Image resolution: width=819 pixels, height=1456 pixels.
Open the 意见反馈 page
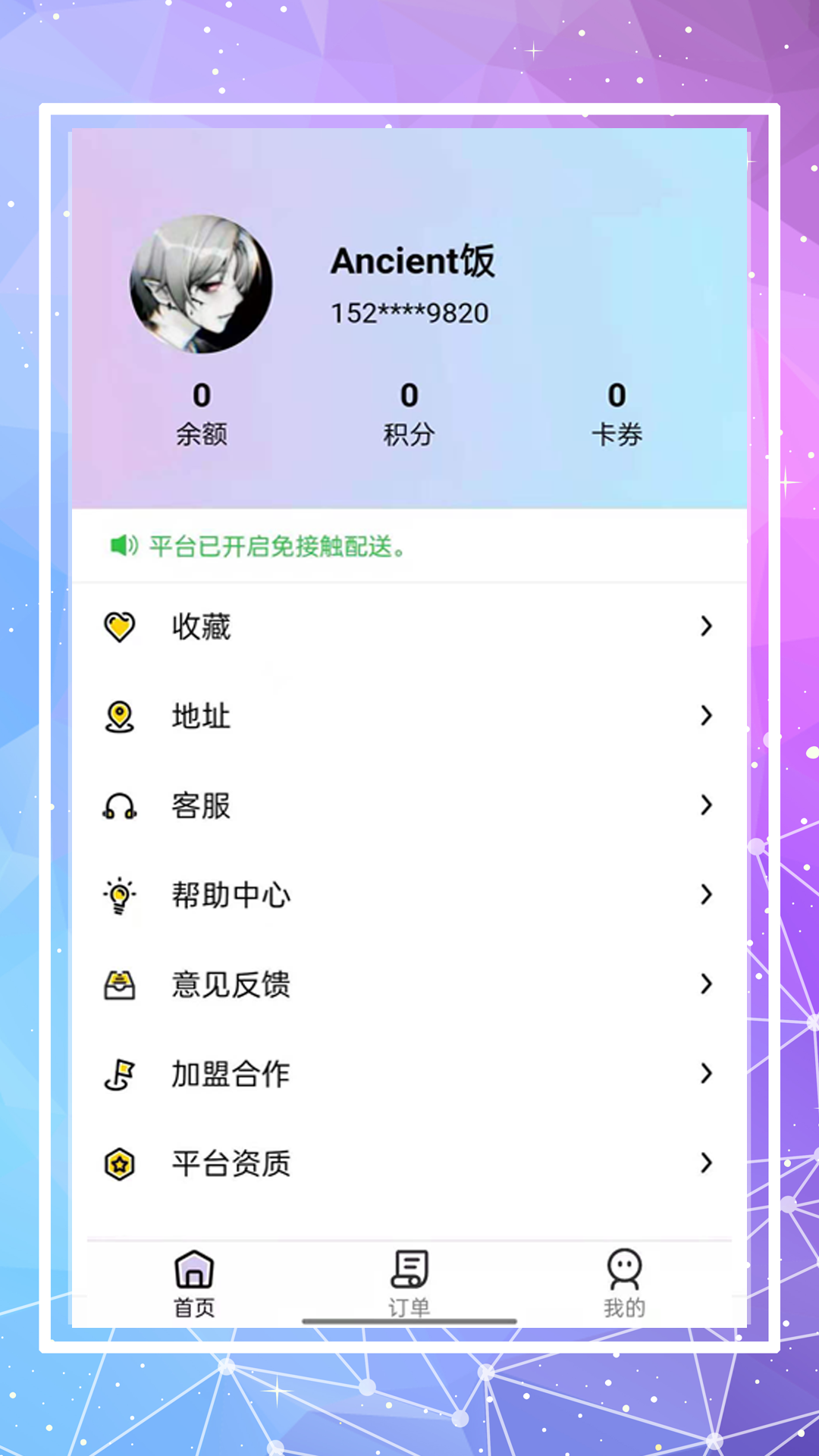tap(230, 984)
